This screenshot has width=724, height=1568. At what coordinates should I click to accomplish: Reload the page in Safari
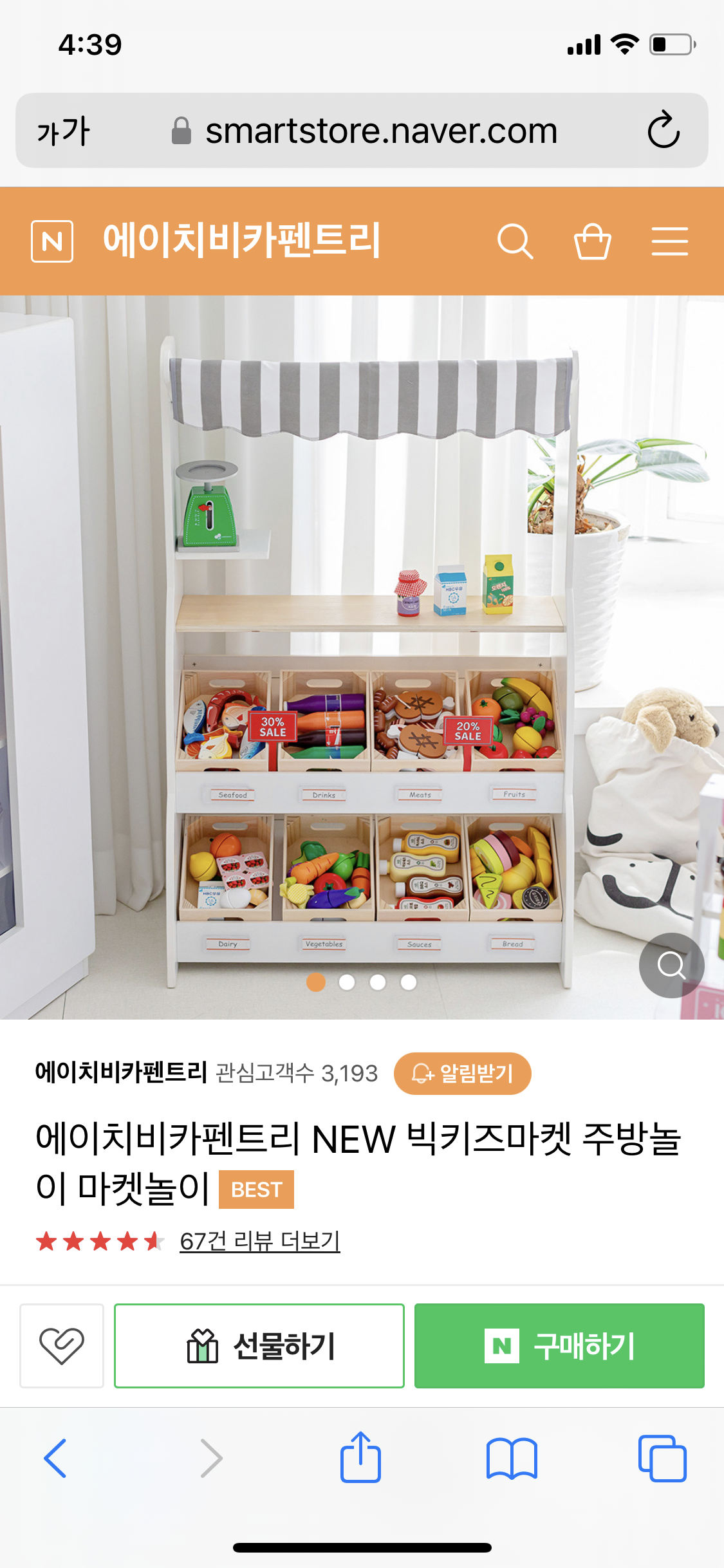tap(664, 131)
